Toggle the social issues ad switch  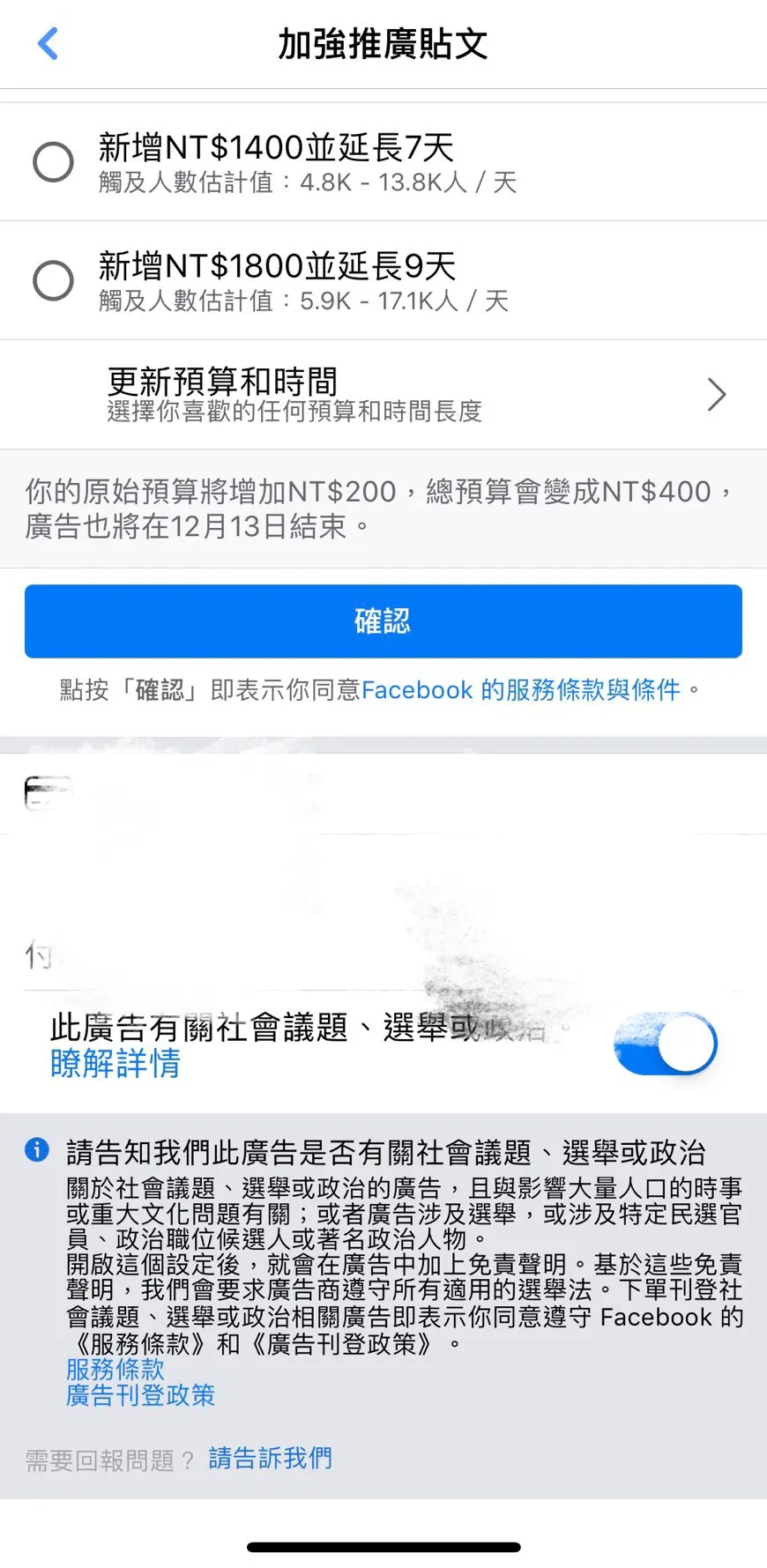click(666, 1044)
